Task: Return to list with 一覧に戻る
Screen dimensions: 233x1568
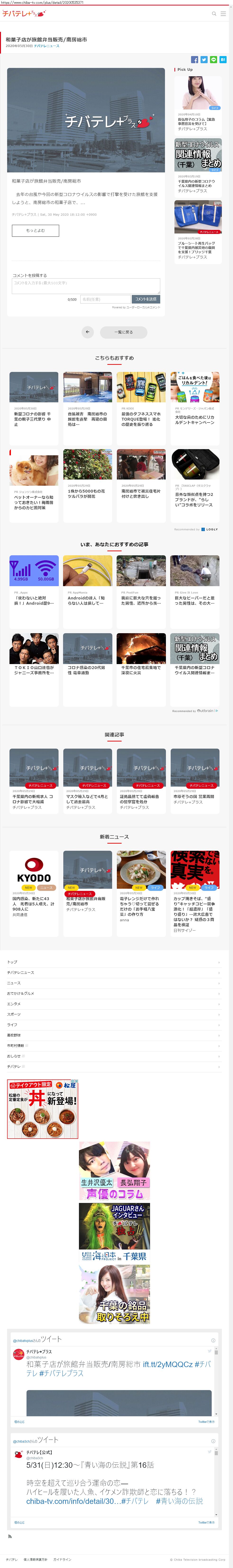Action: [123, 332]
